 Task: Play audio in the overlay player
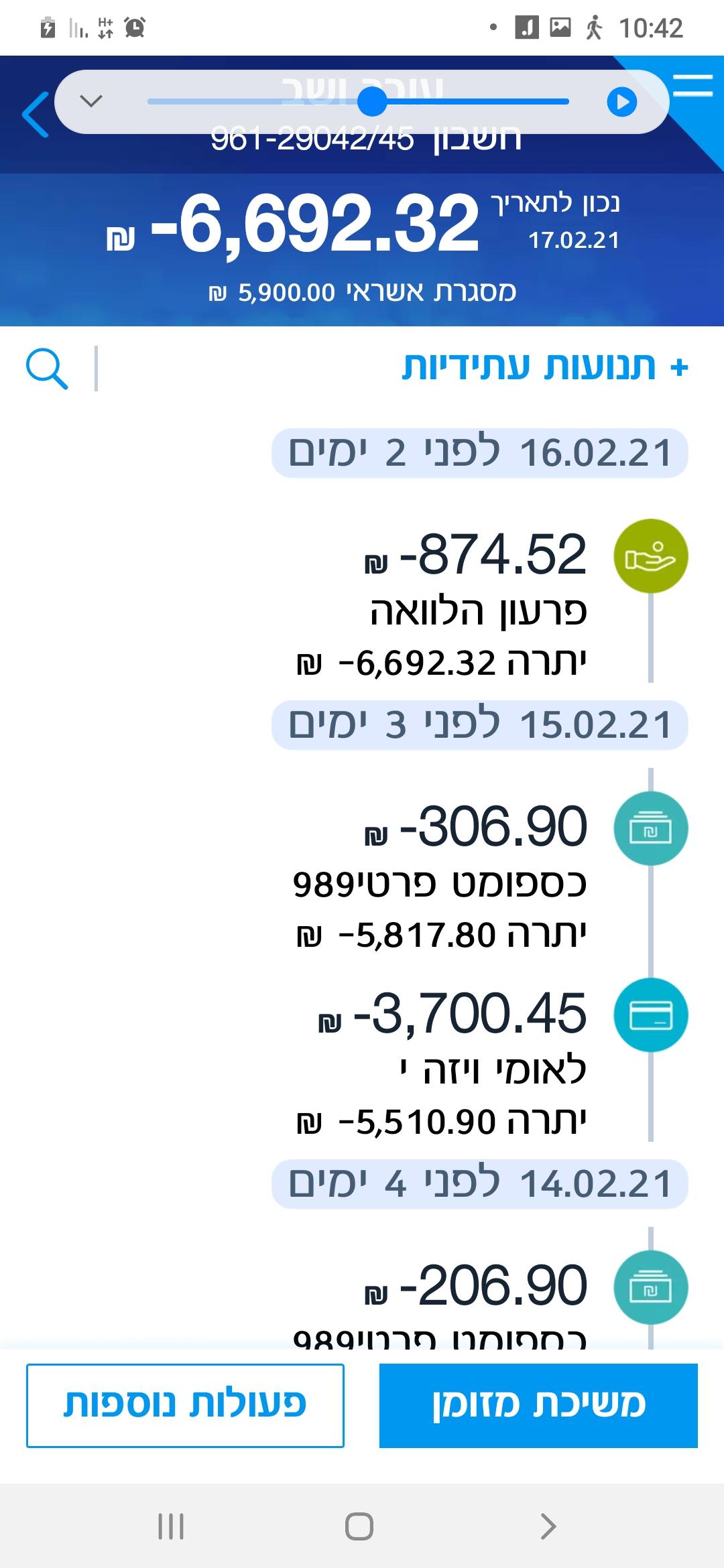621,102
